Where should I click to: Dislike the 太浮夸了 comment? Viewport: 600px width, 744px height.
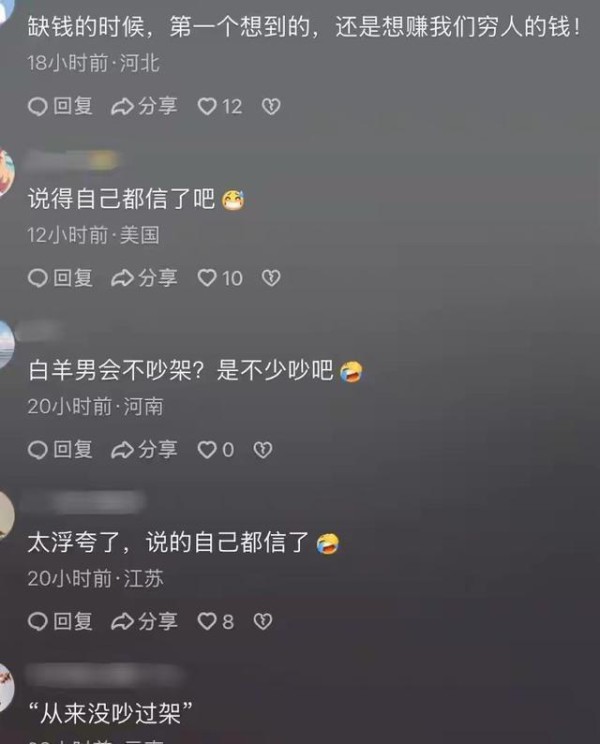pos(263,622)
